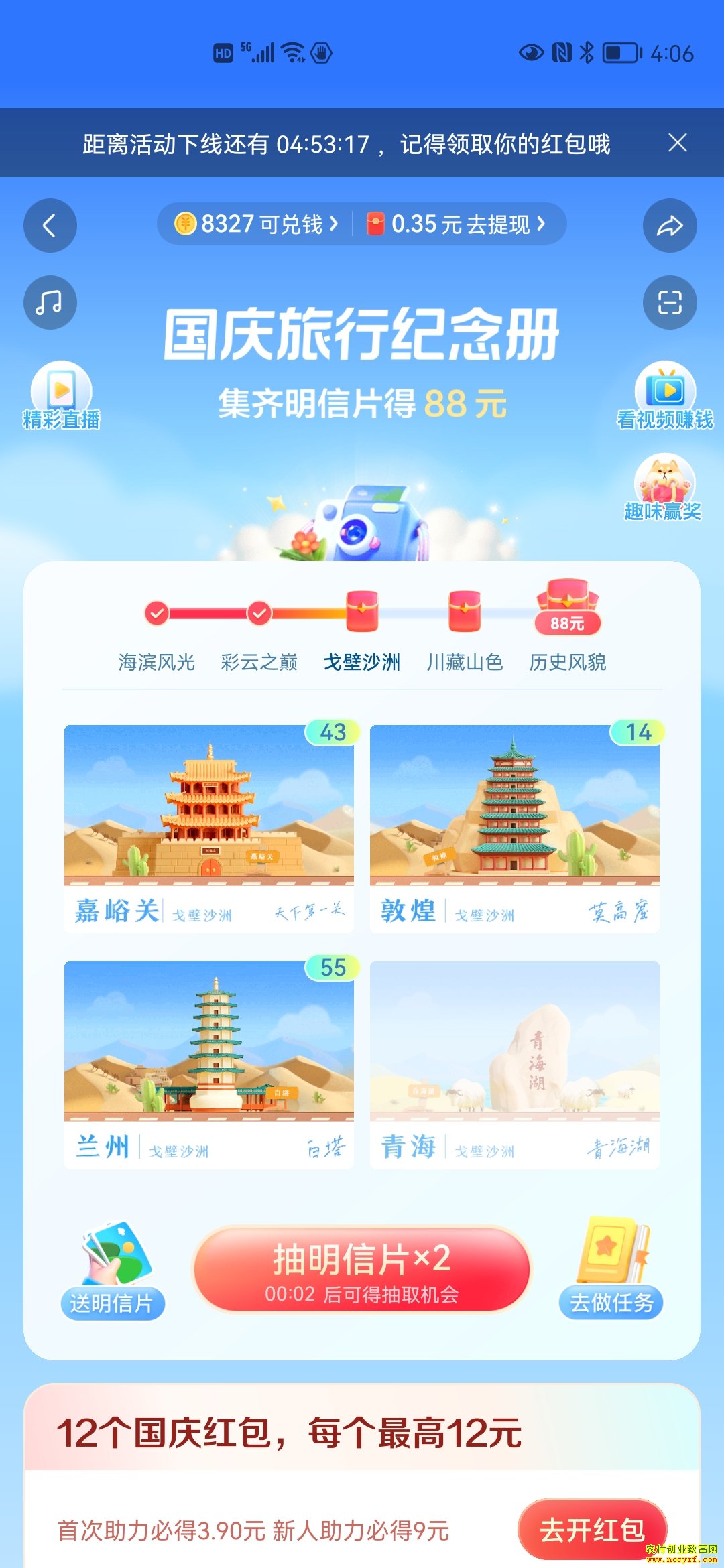Tap 送明信片 to gift postcards

113,1303
